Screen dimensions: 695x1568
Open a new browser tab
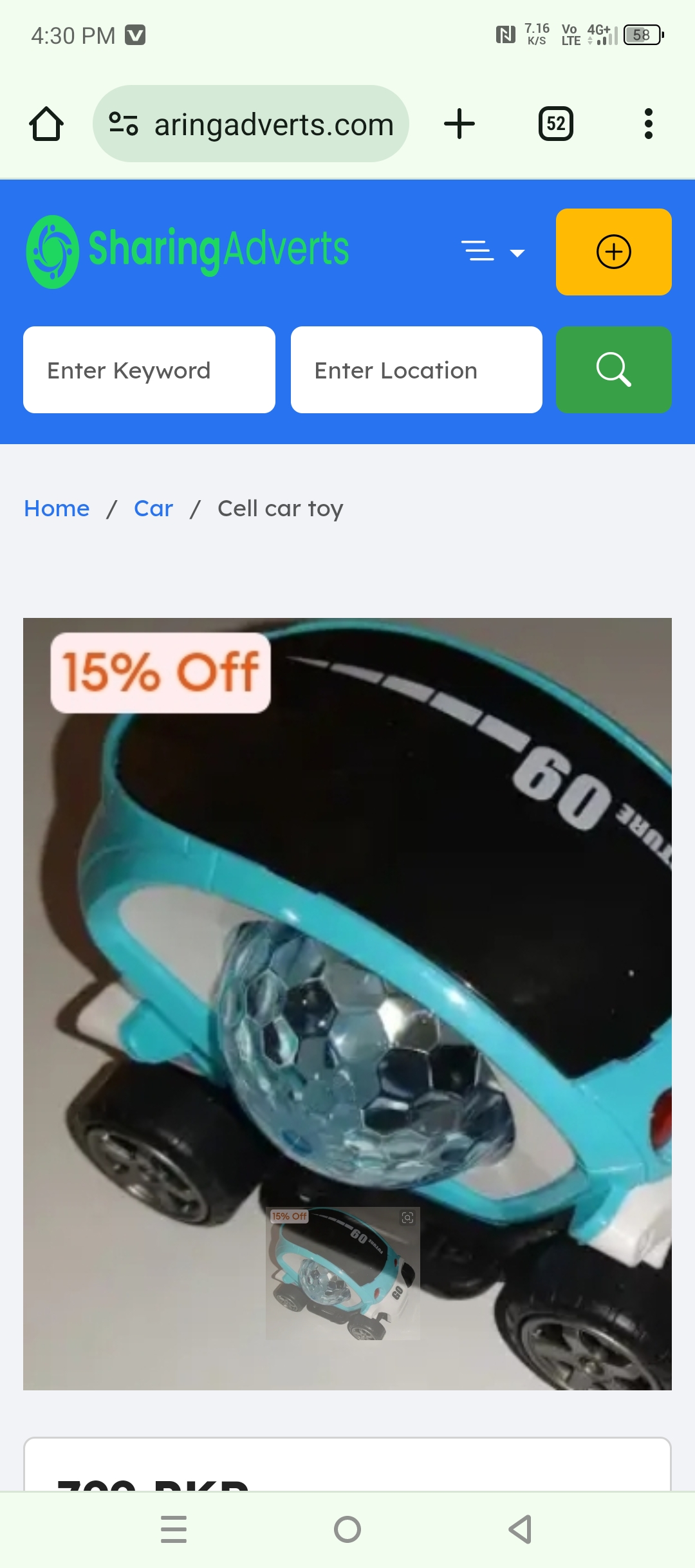[459, 124]
